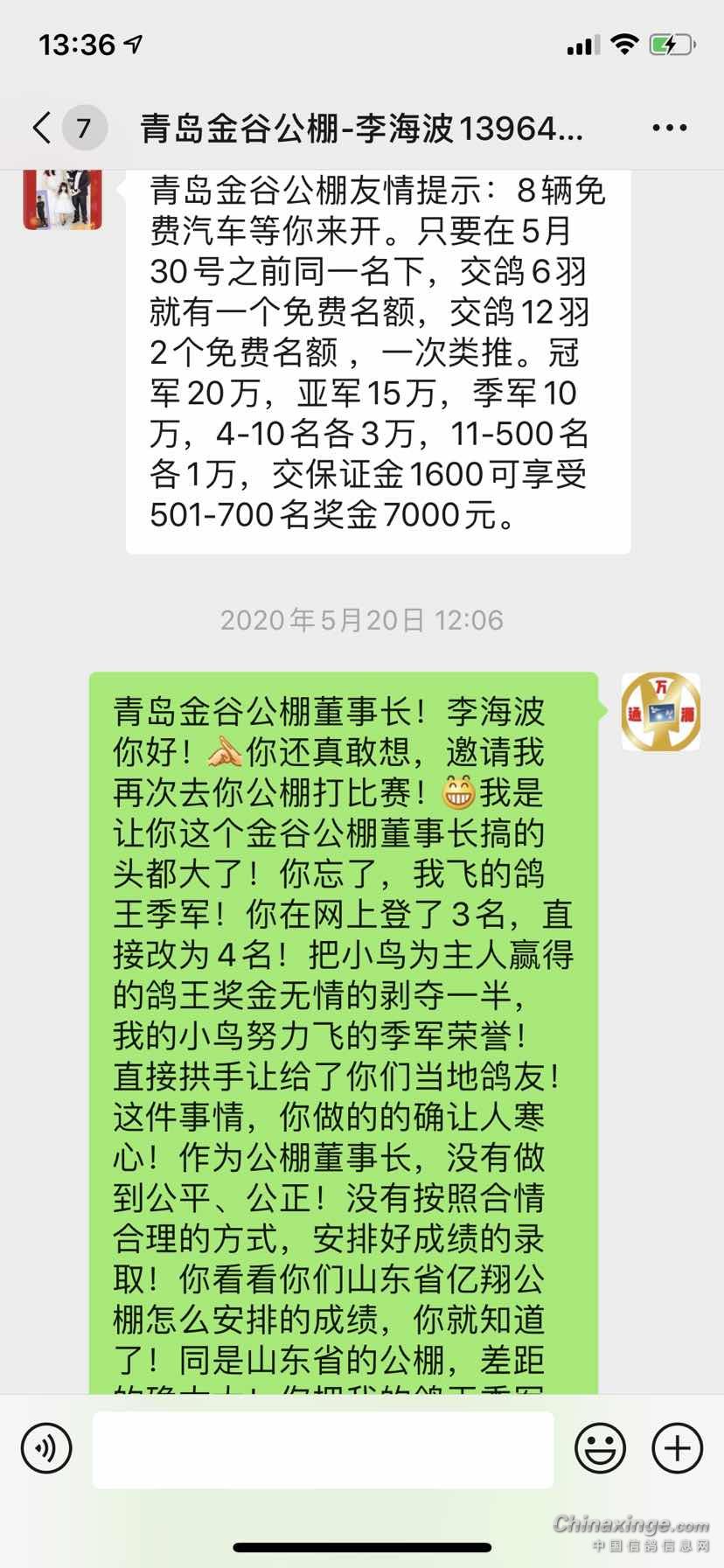
Task: Open the emoji picker
Action: pyautogui.click(x=600, y=1449)
